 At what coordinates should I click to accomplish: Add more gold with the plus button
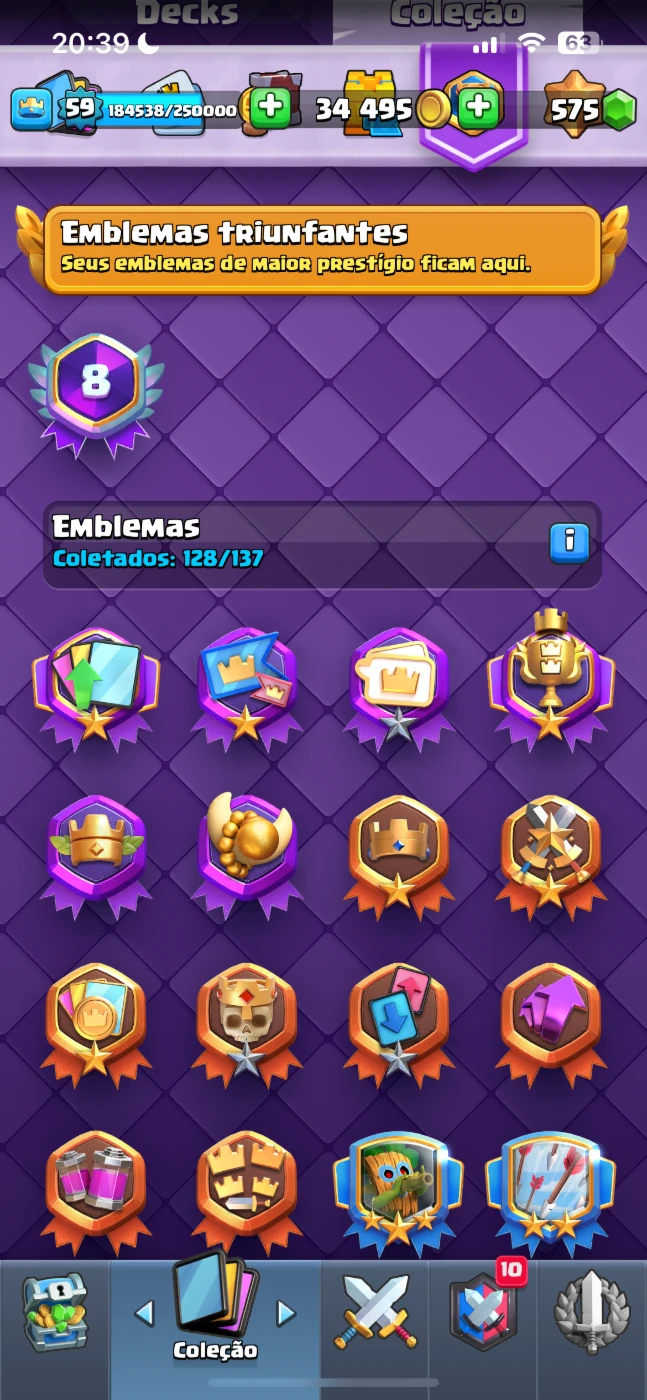(x=479, y=107)
